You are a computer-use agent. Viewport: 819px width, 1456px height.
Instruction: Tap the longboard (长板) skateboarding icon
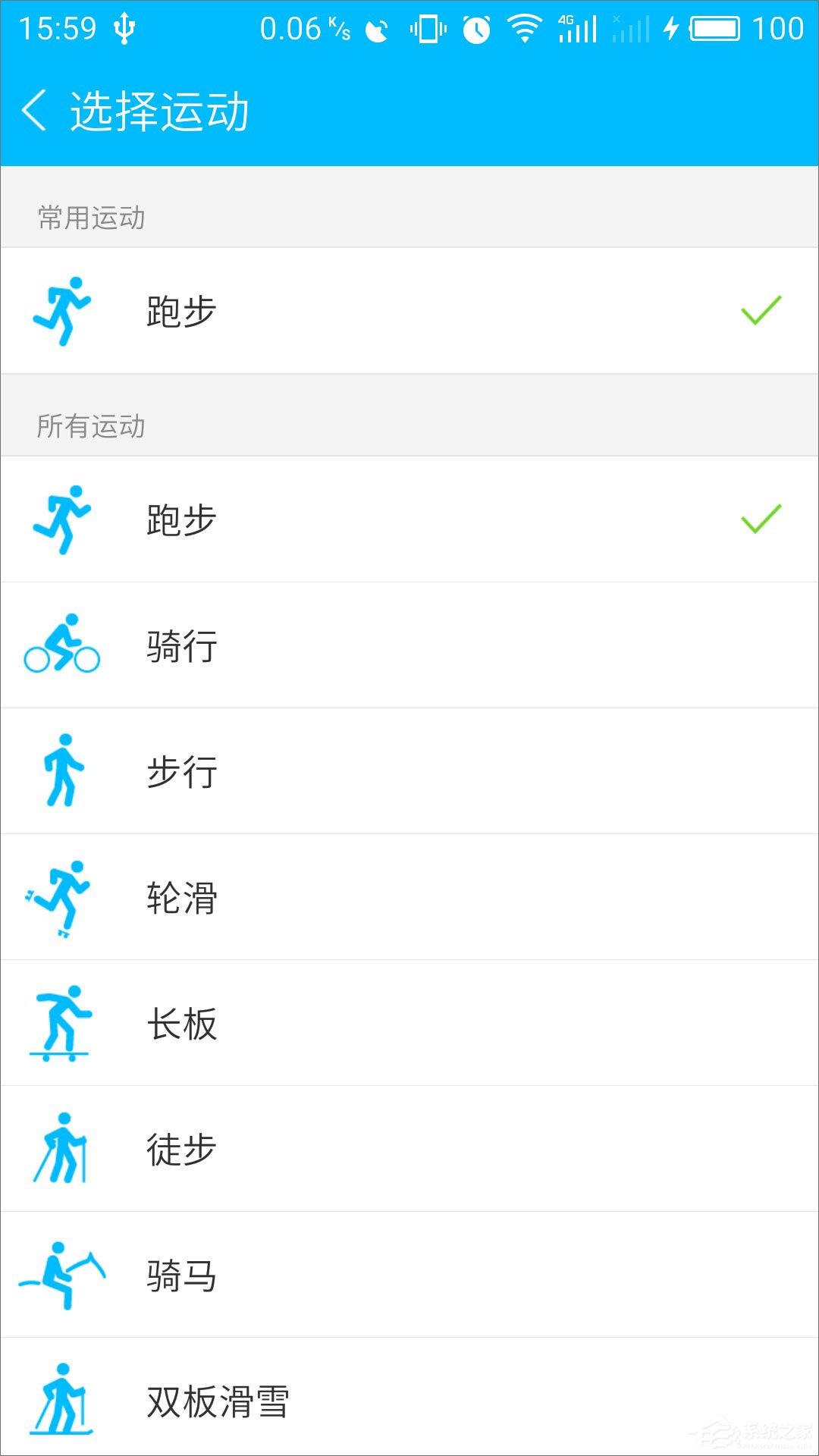64,1024
